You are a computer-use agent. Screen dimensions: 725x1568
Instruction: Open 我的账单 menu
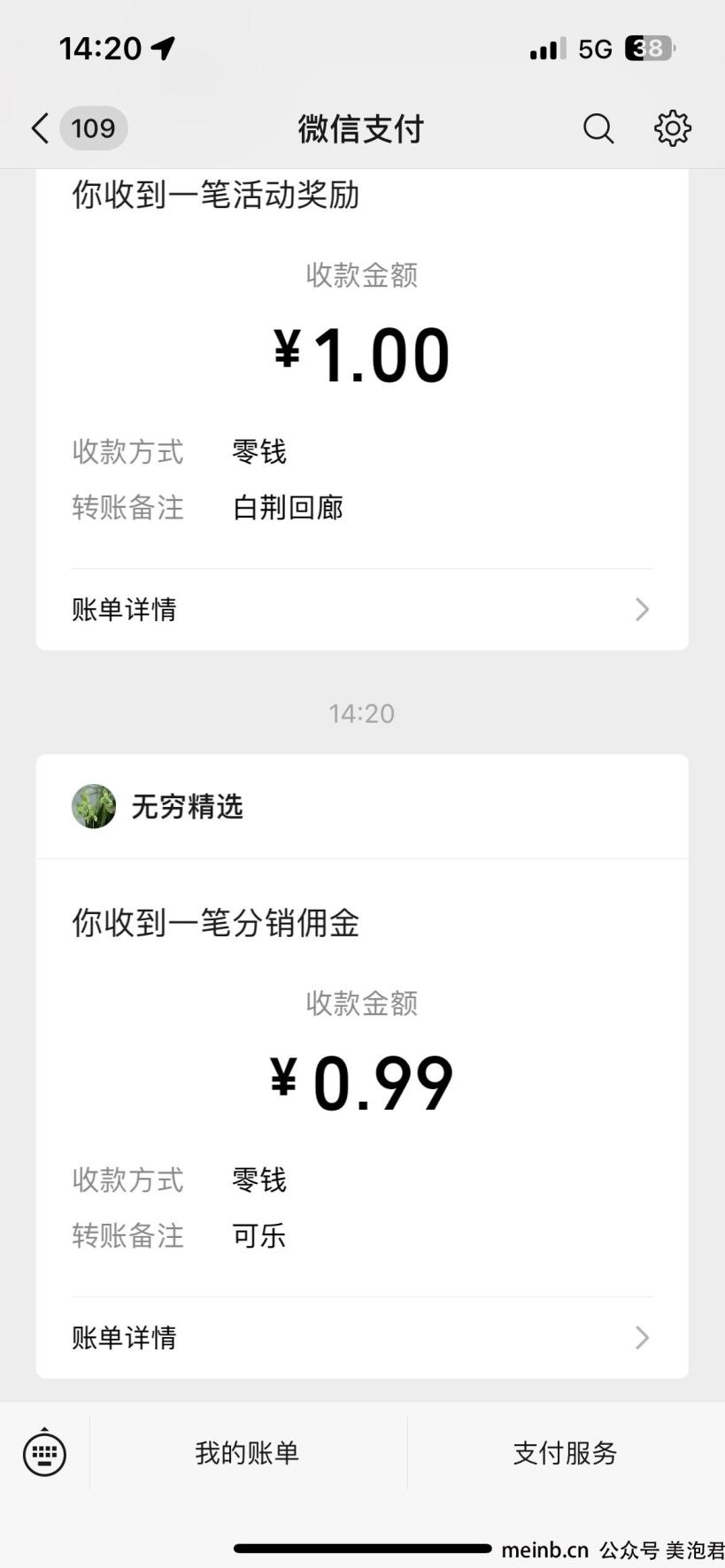click(x=248, y=1453)
